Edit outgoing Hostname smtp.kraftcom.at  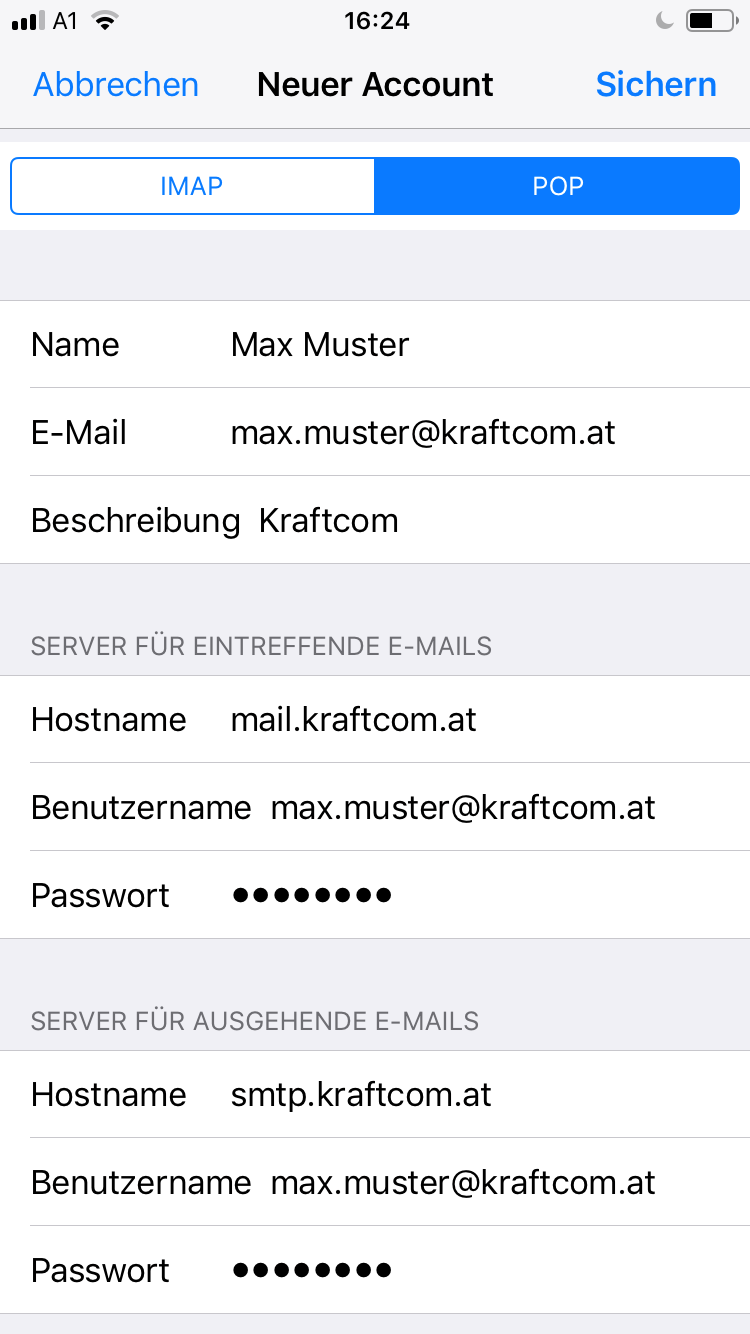click(x=375, y=1095)
